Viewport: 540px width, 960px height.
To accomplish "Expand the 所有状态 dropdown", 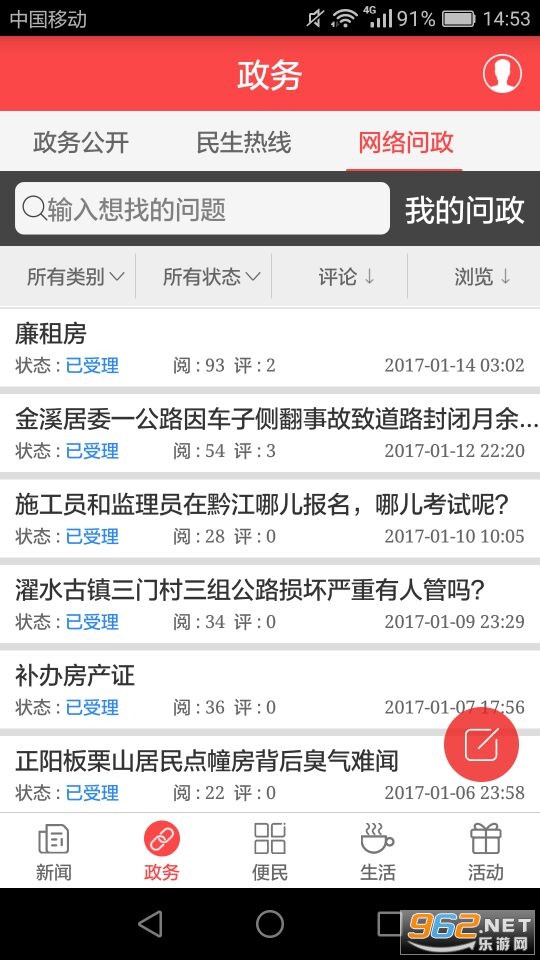I will click(x=211, y=277).
